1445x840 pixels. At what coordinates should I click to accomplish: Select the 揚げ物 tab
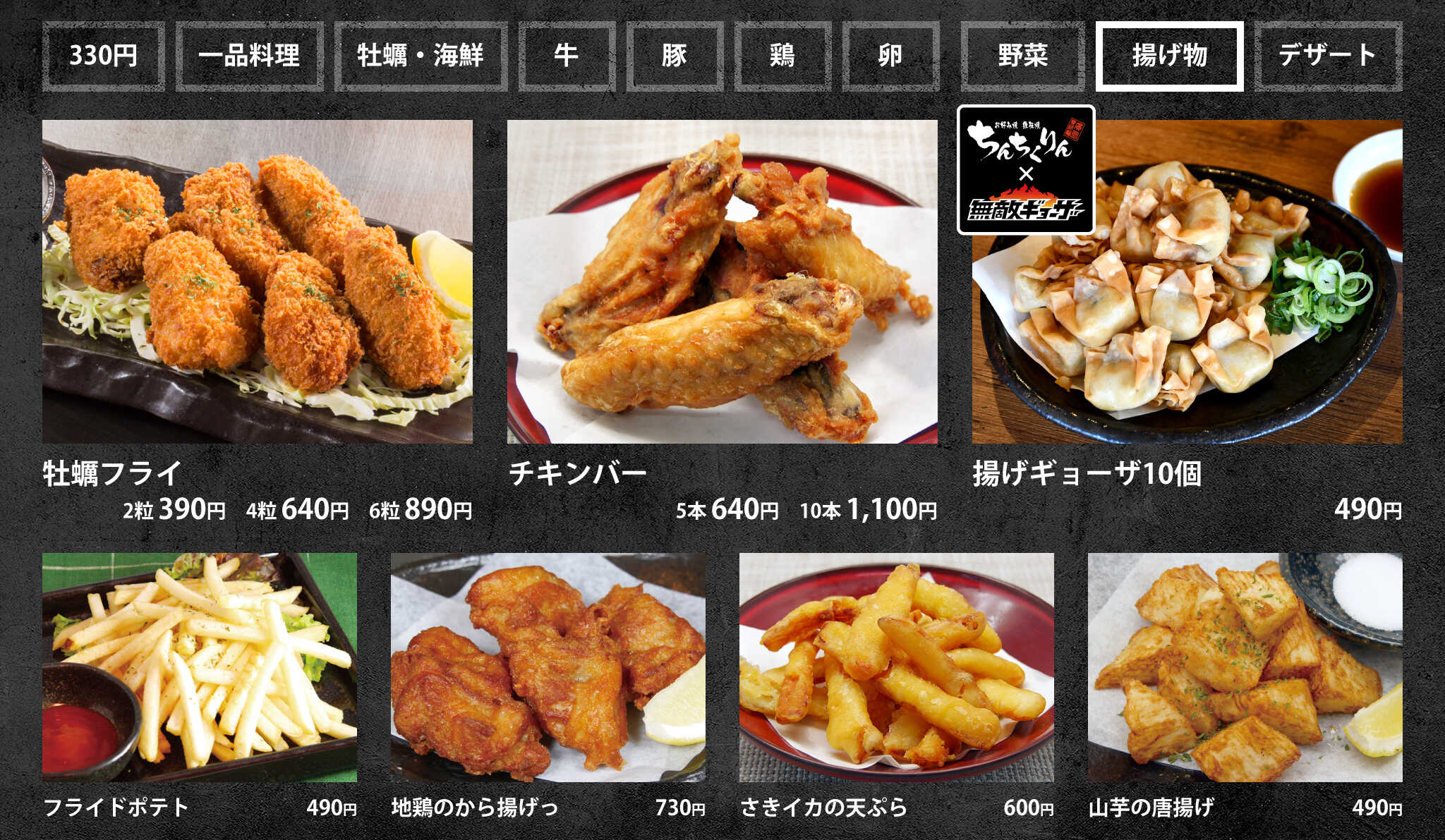pyautogui.click(x=1169, y=56)
